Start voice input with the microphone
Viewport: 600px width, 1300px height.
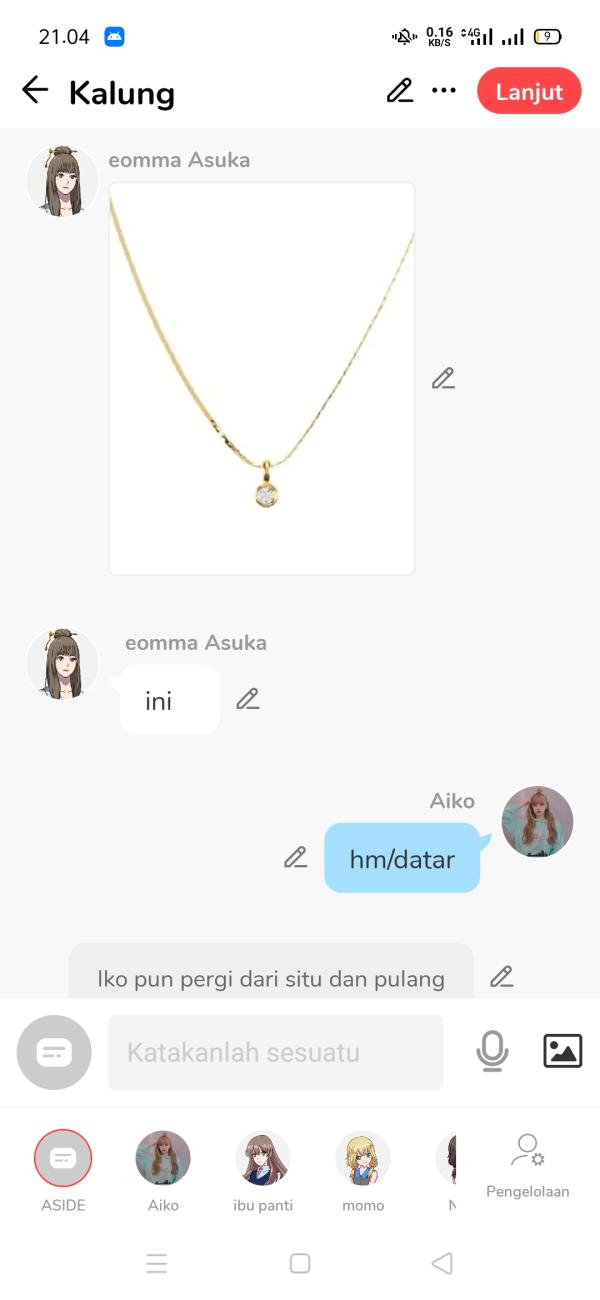click(x=491, y=1051)
